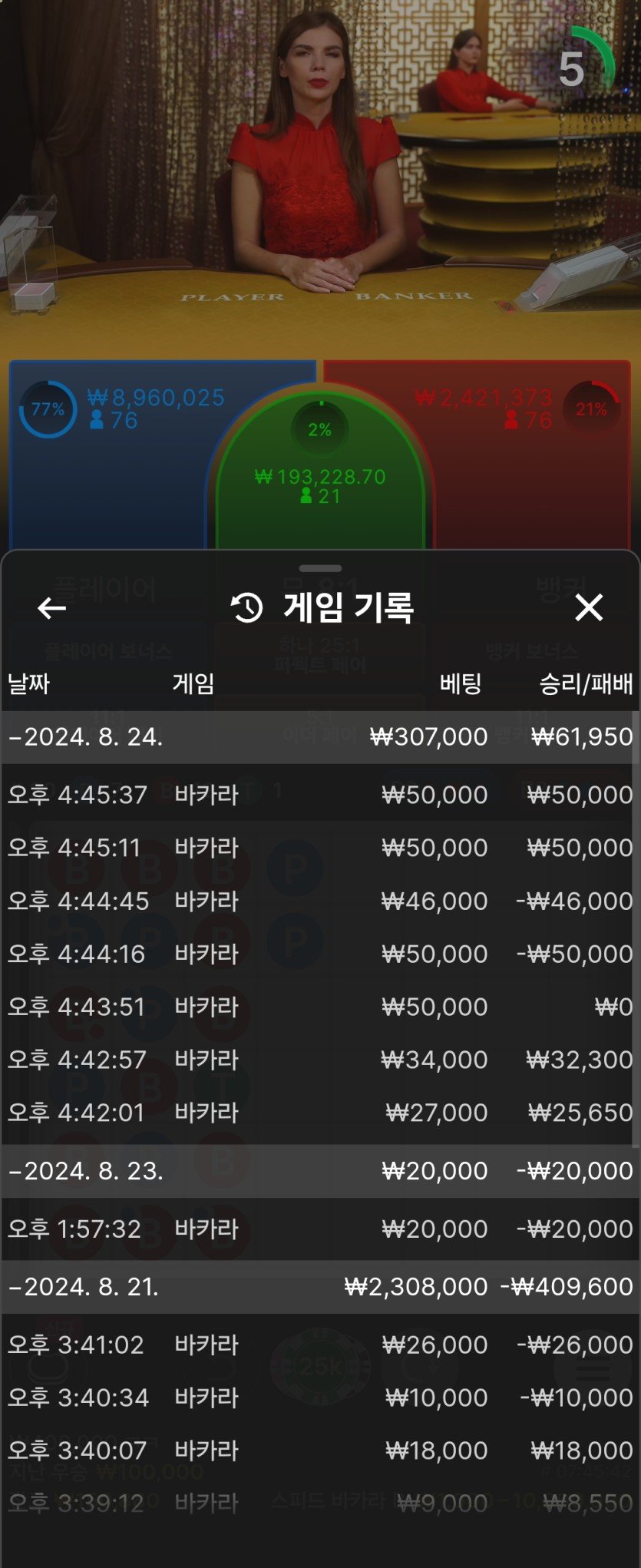Close the game history panel

[x=589, y=607]
